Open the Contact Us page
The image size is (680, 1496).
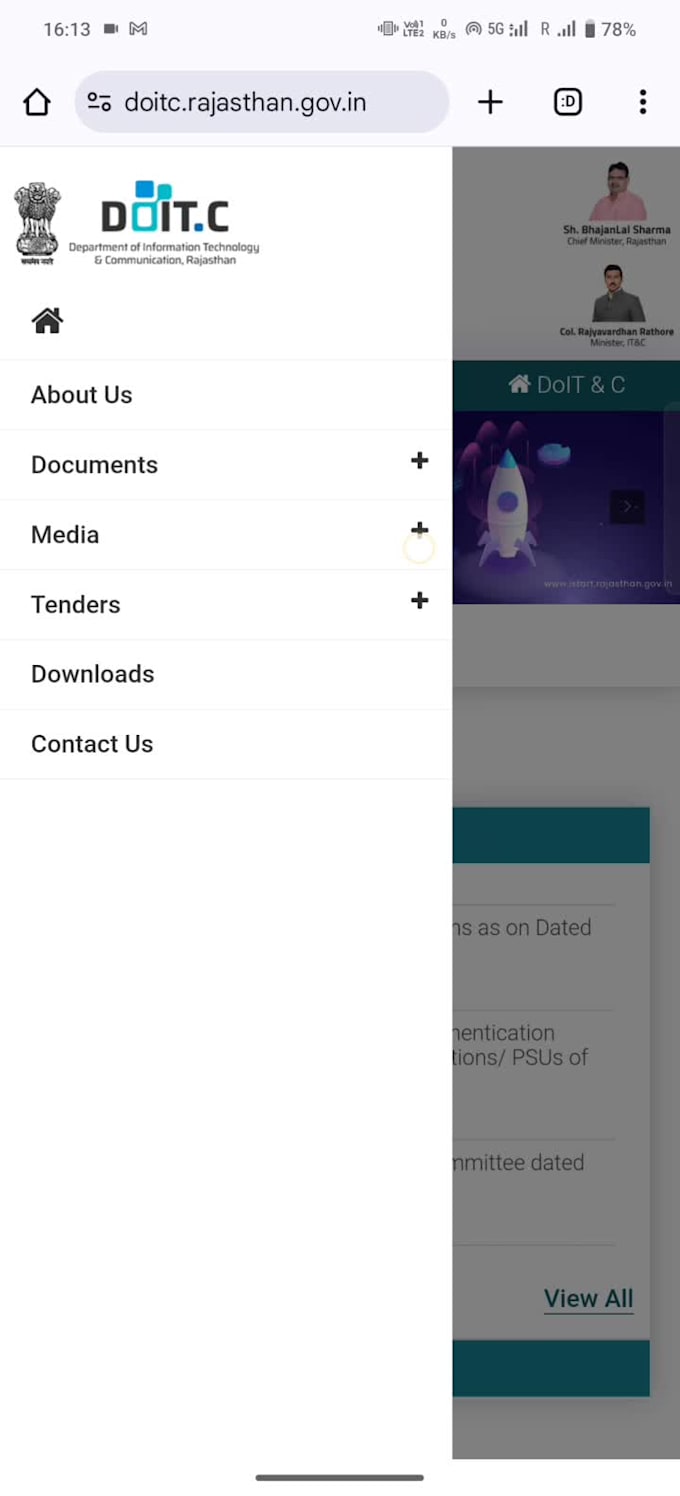(92, 744)
